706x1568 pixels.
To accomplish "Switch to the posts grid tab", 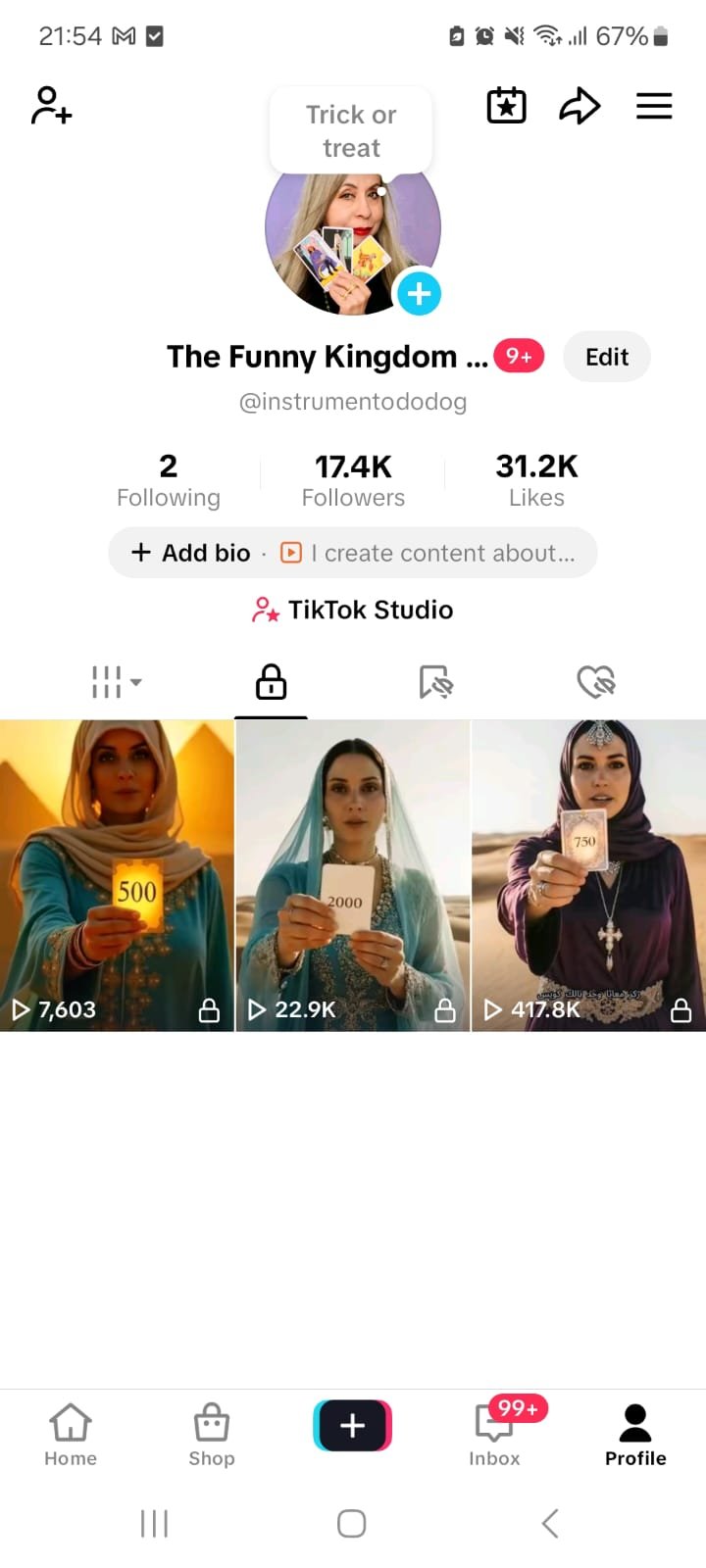I will (x=116, y=682).
